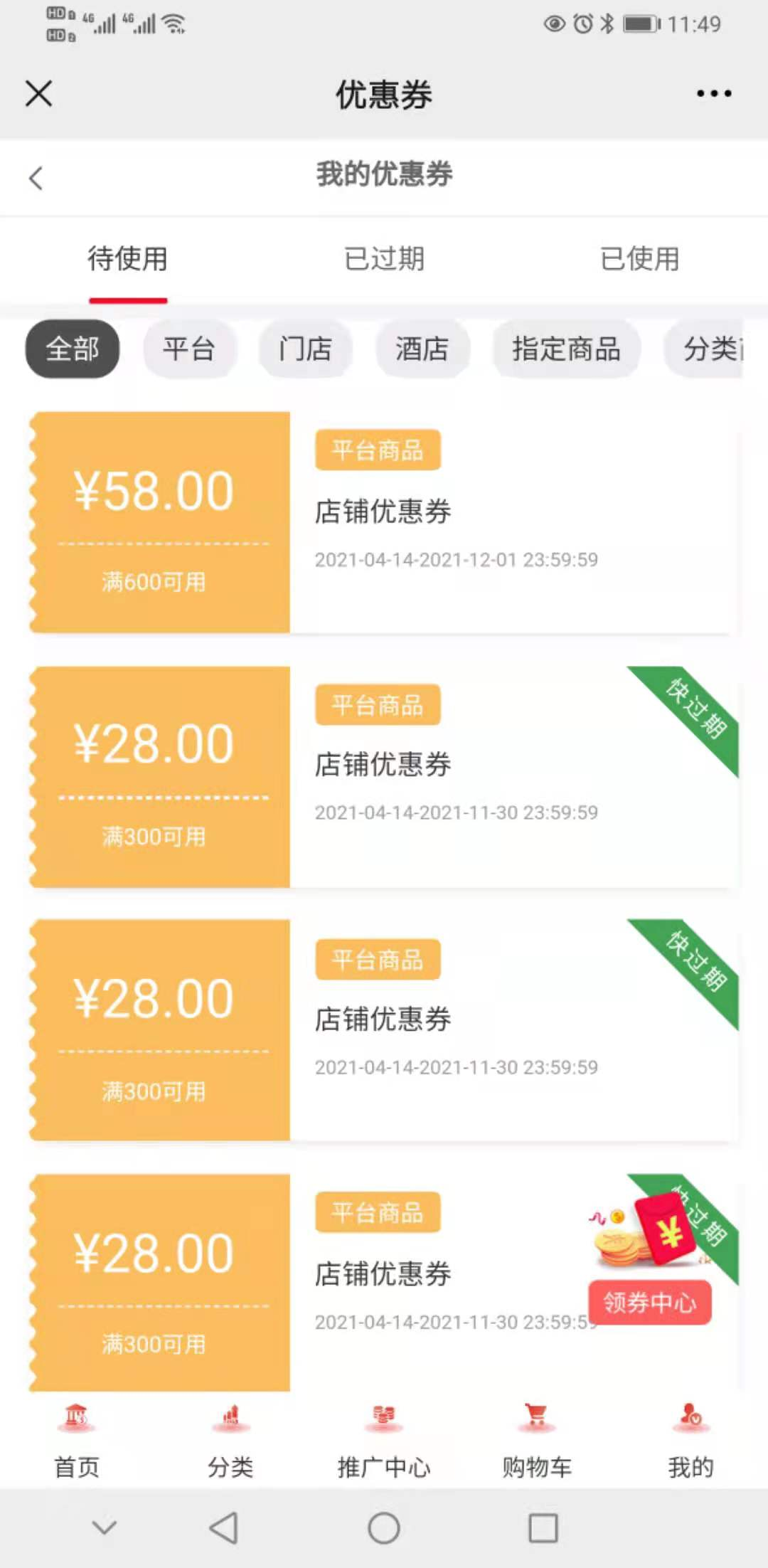Open 推广中心 in the bottom navigation
The width and height of the screenshot is (768, 1568).
point(384,1440)
